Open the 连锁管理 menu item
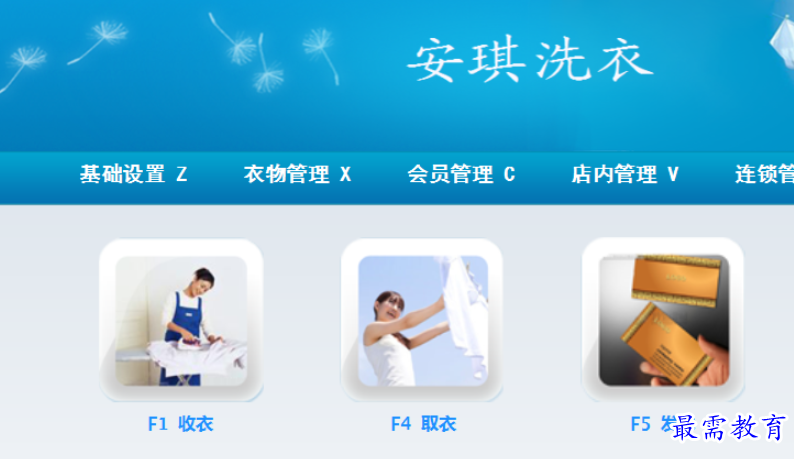This screenshot has height=459, width=794. 765,175
